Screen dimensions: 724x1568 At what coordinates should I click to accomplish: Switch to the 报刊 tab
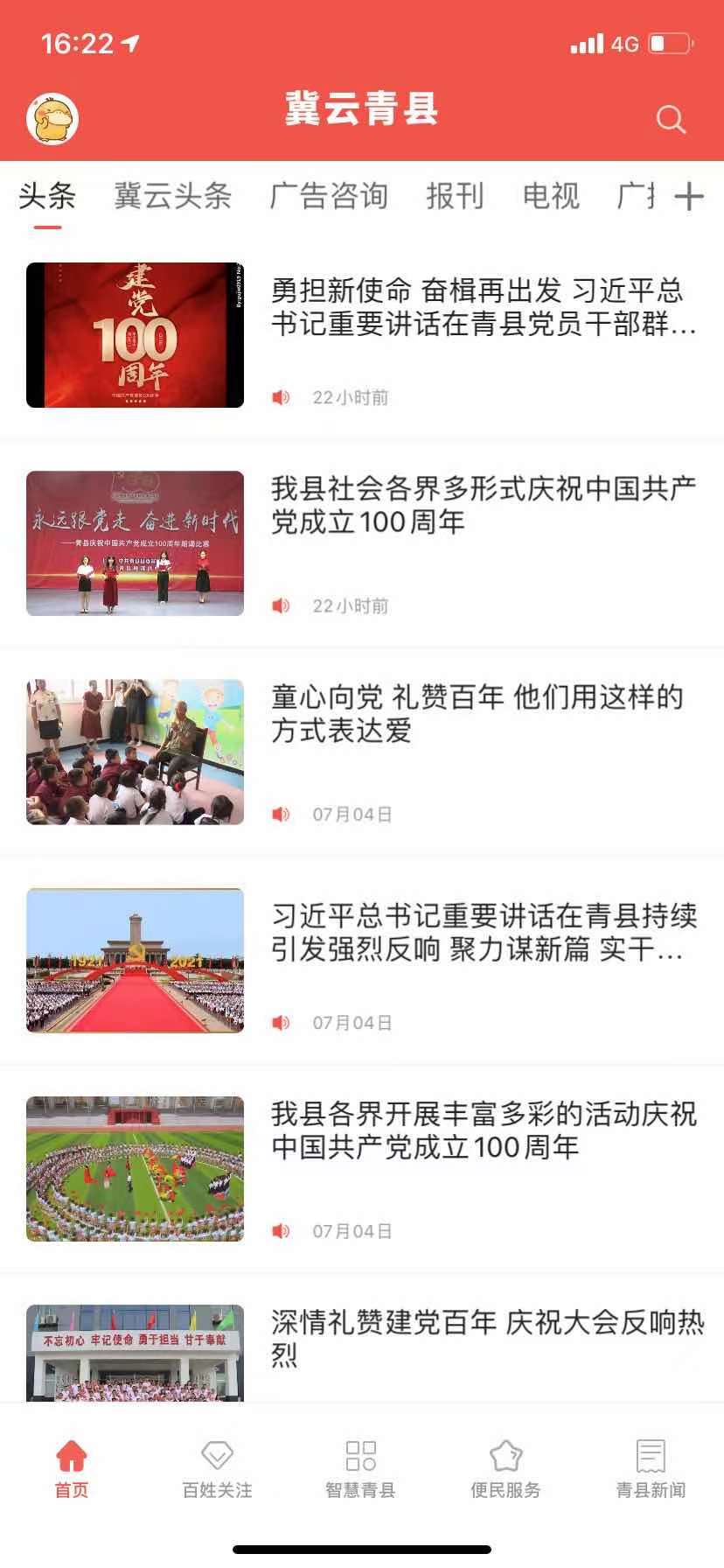[455, 196]
